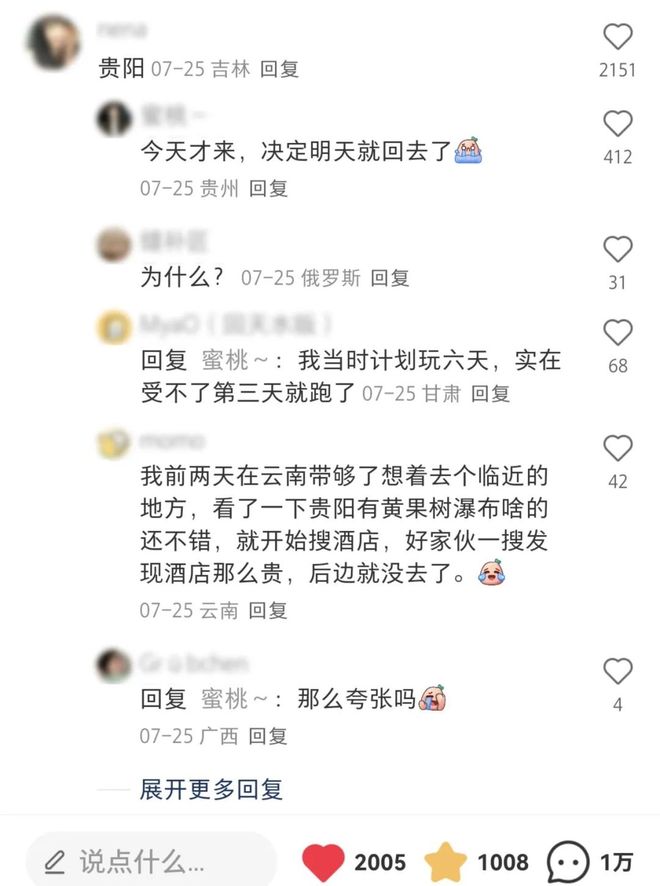Reply to the comment from 云南
The image size is (660, 886).
pyautogui.click(x=268, y=609)
